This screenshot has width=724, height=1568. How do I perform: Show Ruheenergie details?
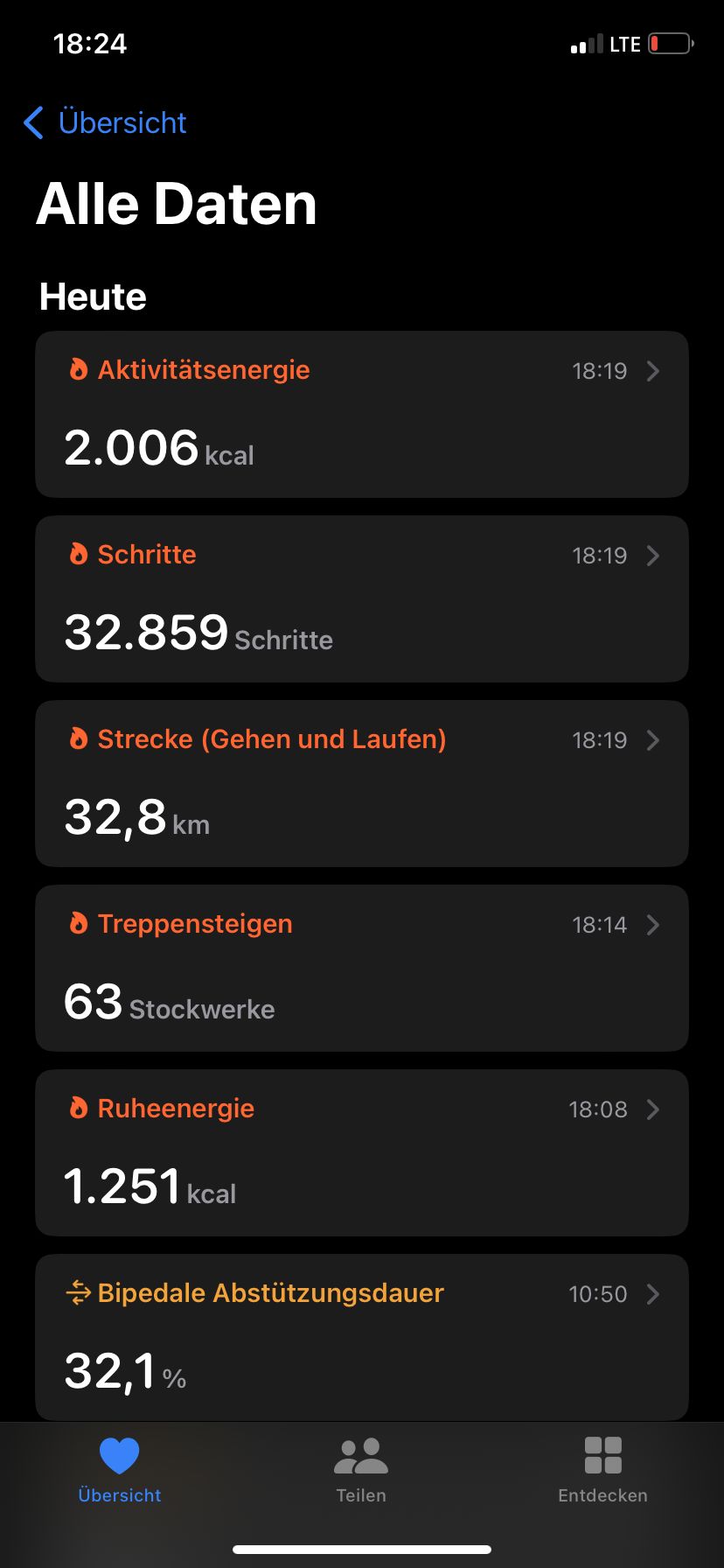pyautogui.click(x=361, y=1152)
